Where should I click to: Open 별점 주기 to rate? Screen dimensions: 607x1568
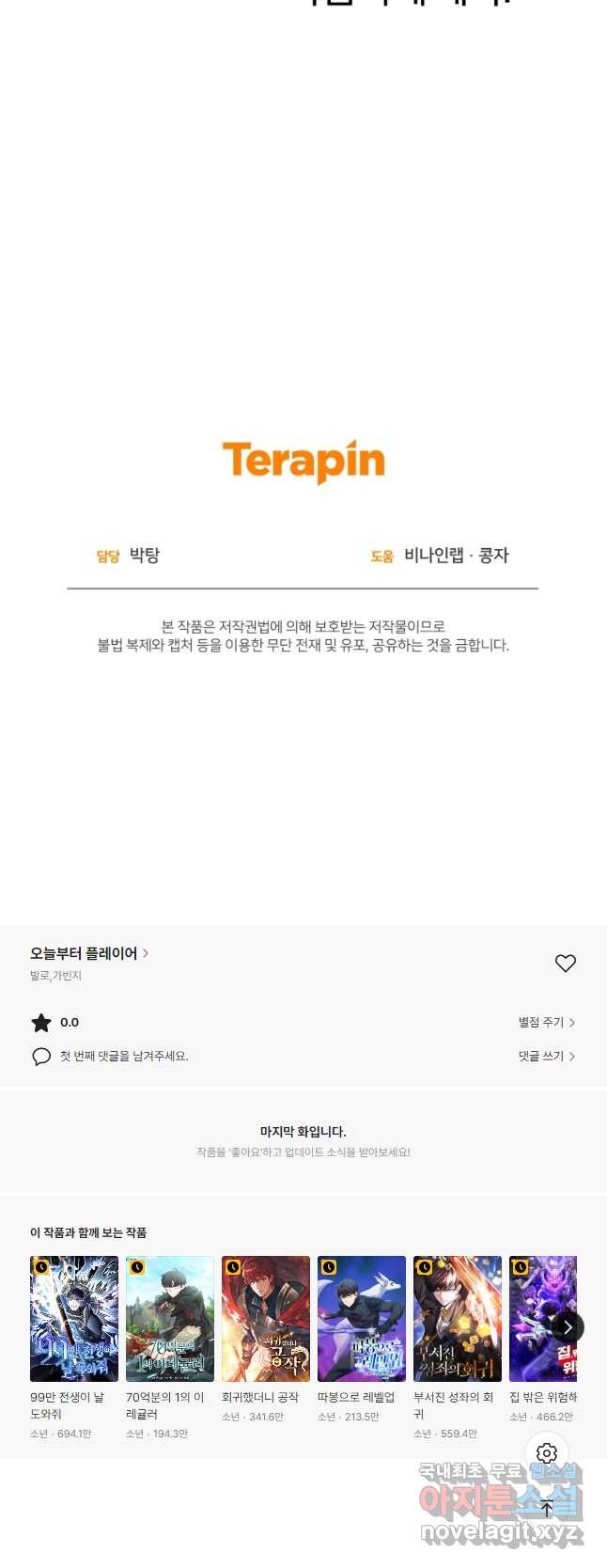[546, 1022]
